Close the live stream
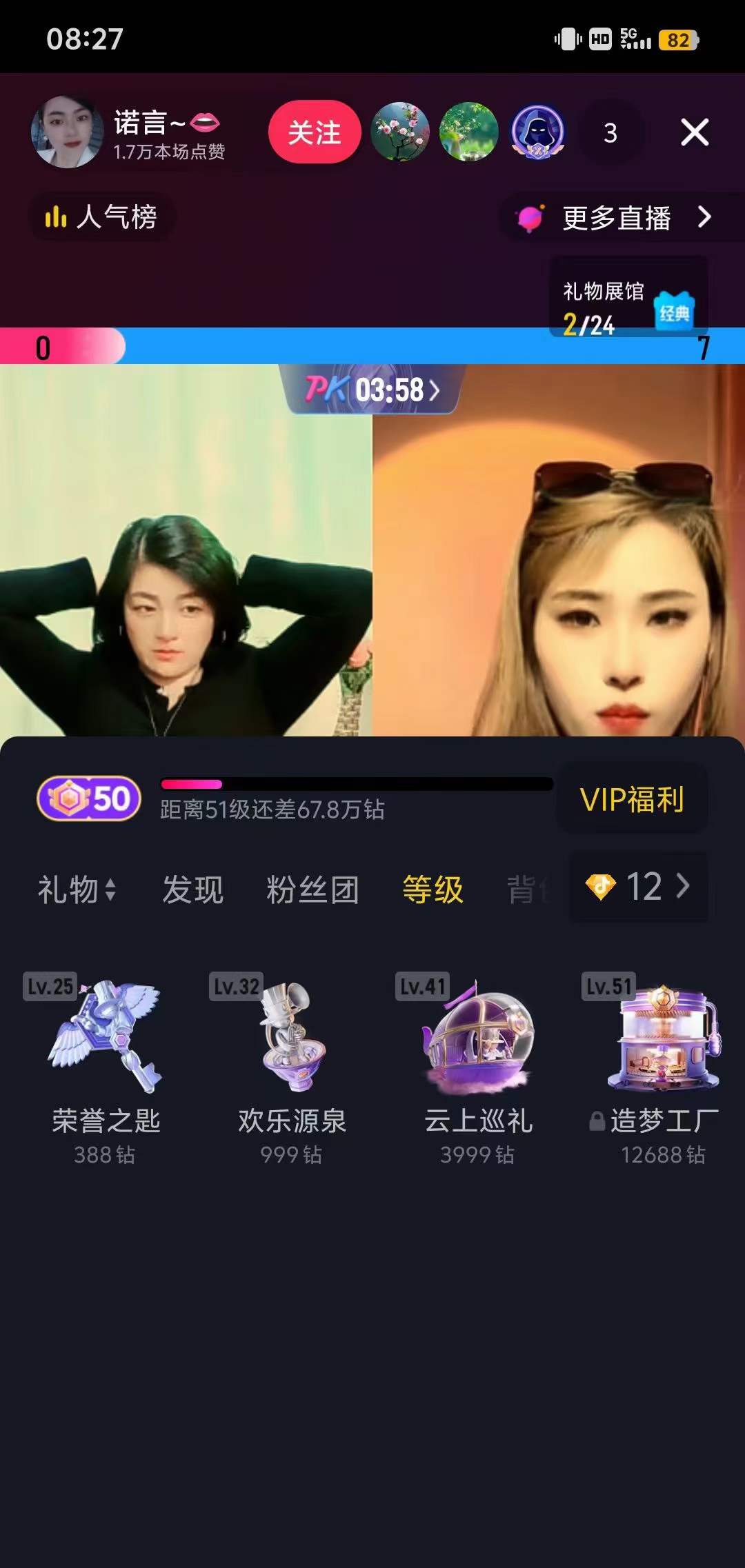745x1568 pixels. pos(694,132)
